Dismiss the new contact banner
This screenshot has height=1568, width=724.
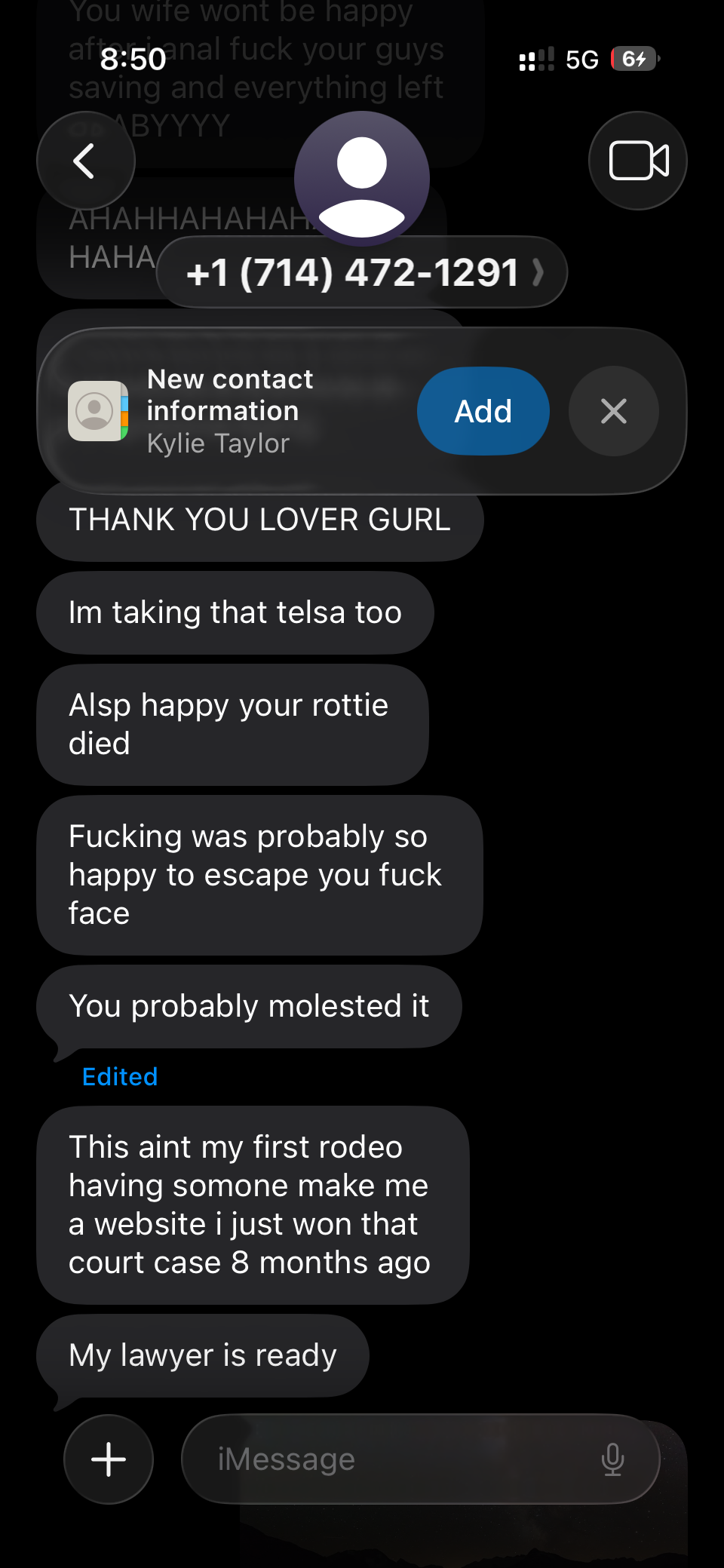point(613,411)
